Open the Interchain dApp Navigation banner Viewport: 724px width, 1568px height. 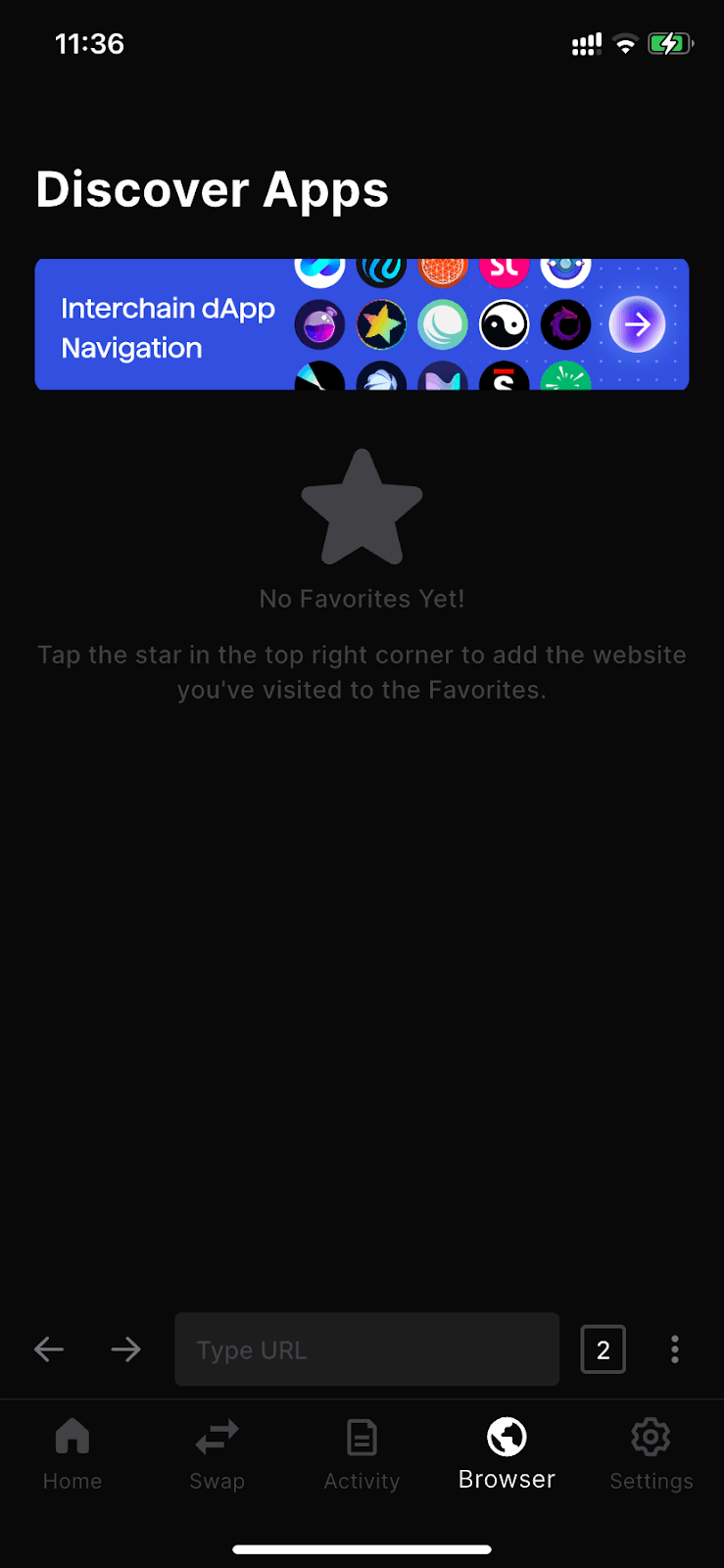point(362,324)
